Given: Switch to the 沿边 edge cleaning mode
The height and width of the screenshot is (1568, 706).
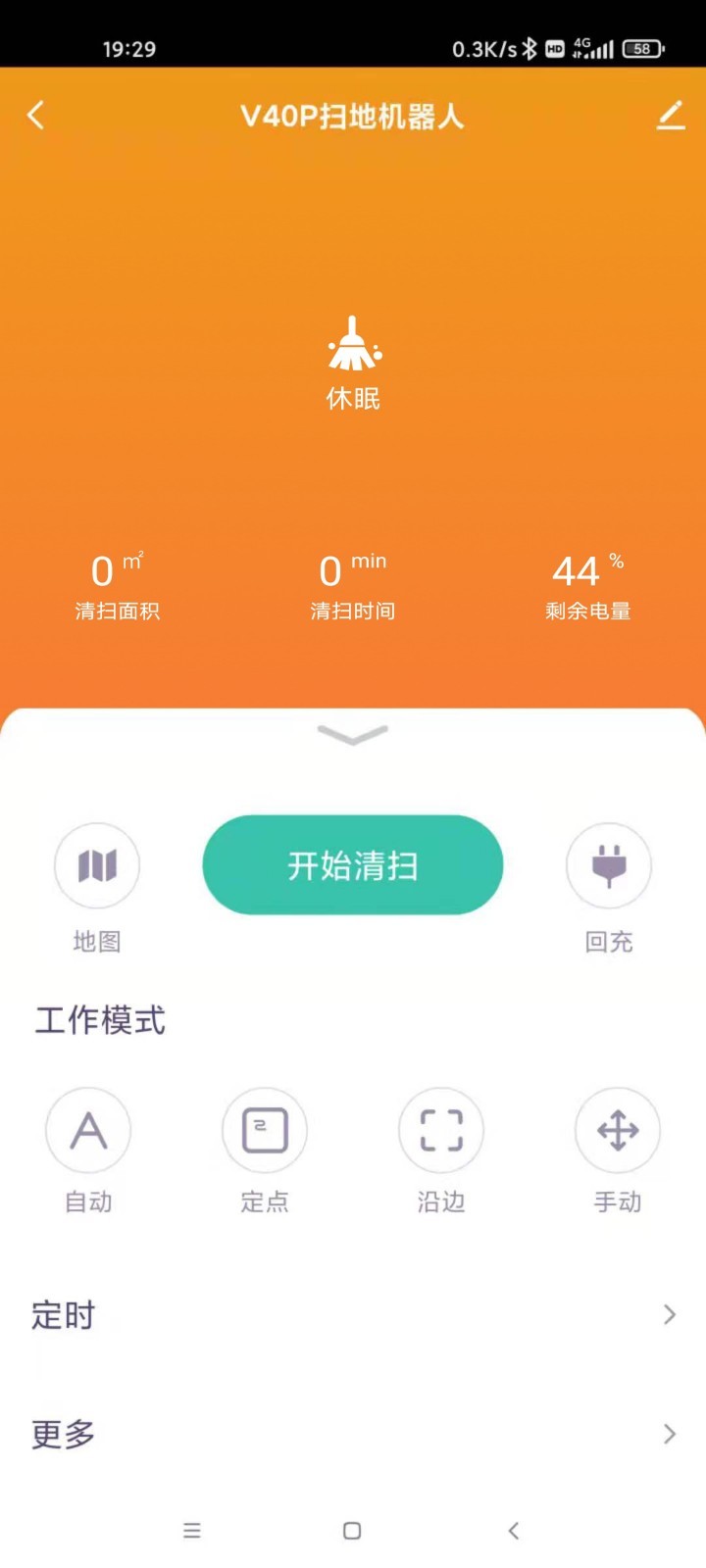Looking at the screenshot, I should pos(441,1131).
